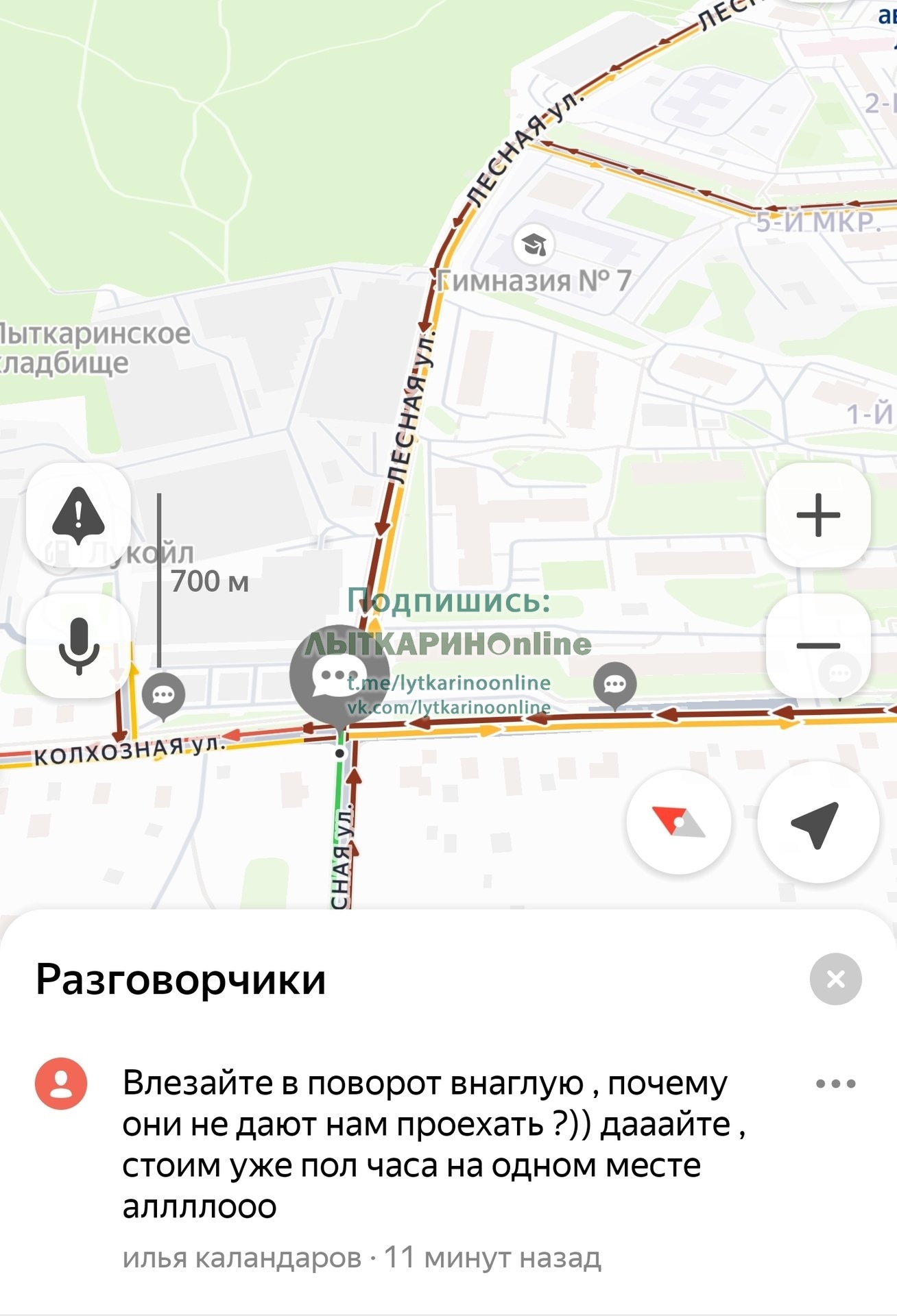
Task: Zoom out the map
Action: tap(817, 646)
